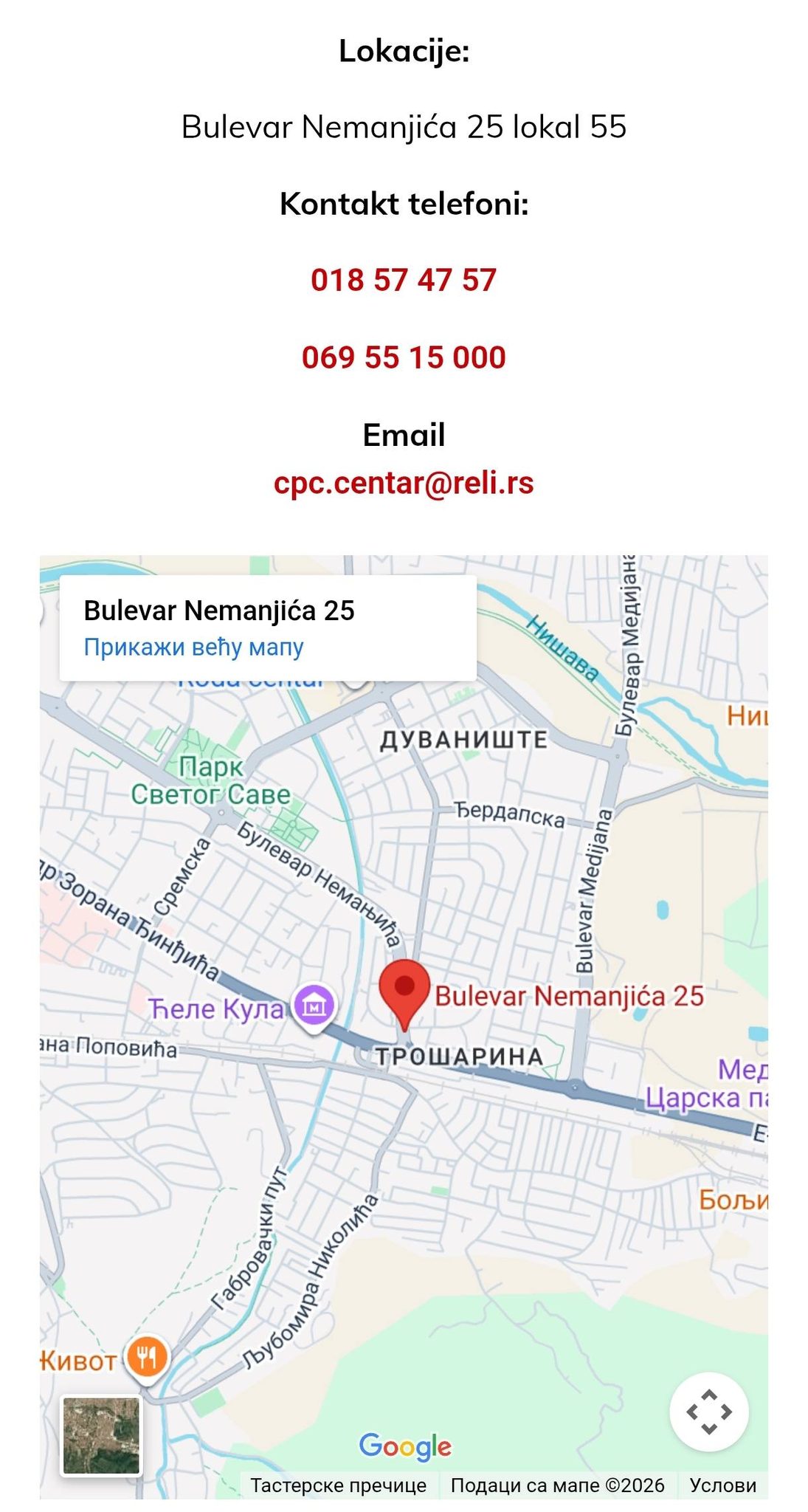The image size is (808, 1512).
Task: Open the Ћеле Кула museum marker
Action: point(314,1006)
